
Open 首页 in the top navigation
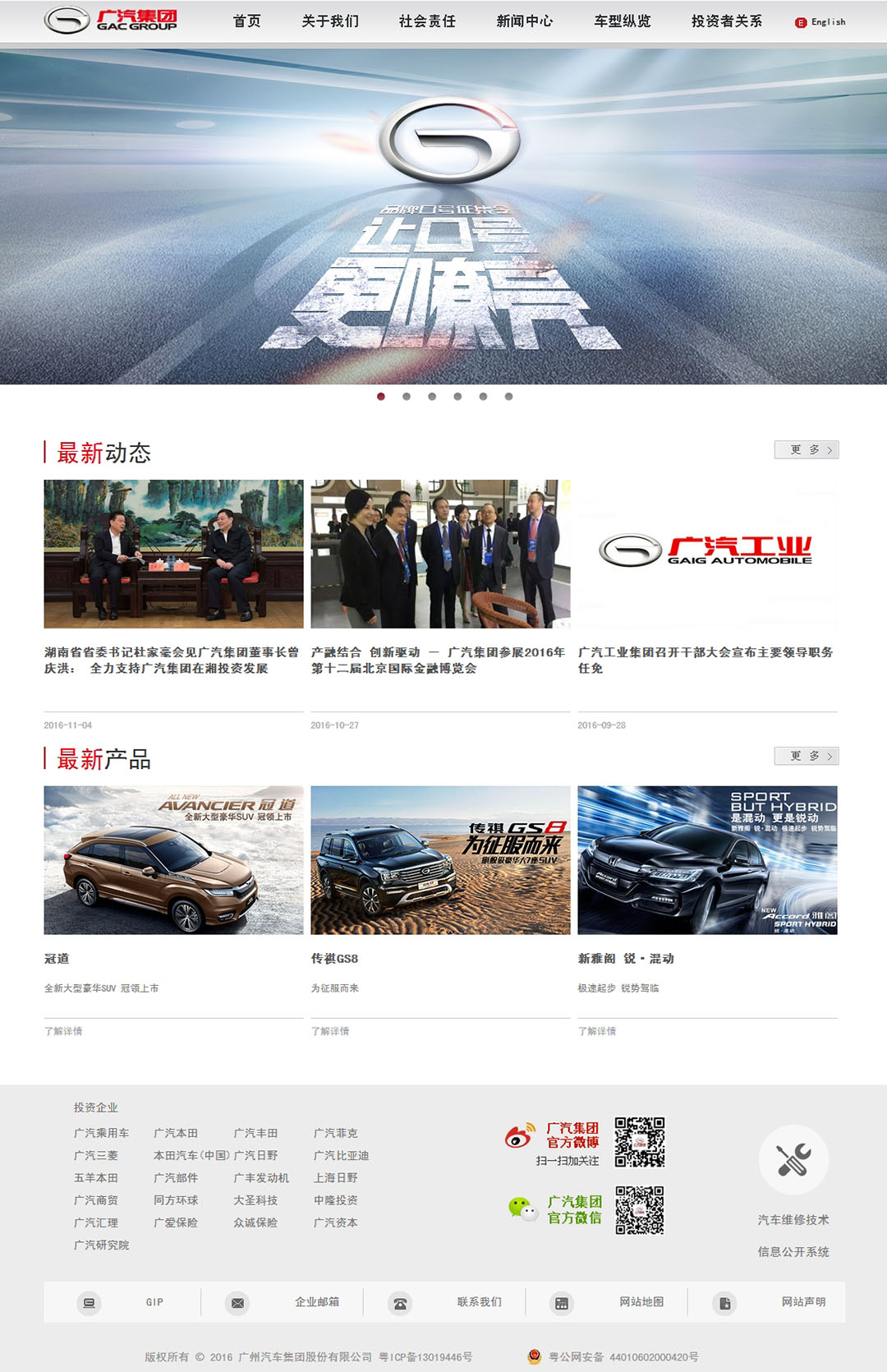(x=246, y=21)
